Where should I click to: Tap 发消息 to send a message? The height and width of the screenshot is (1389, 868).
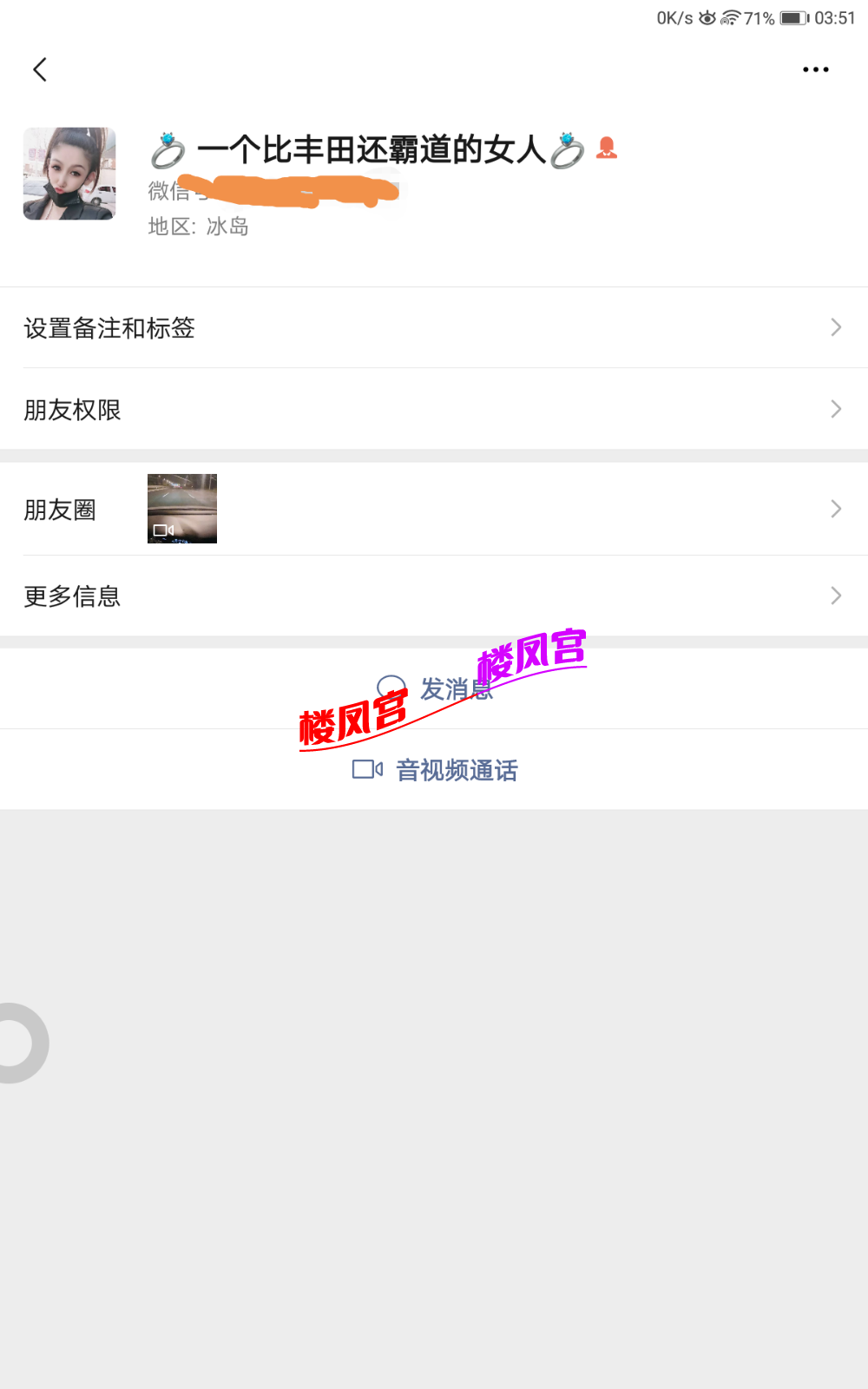[436, 689]
